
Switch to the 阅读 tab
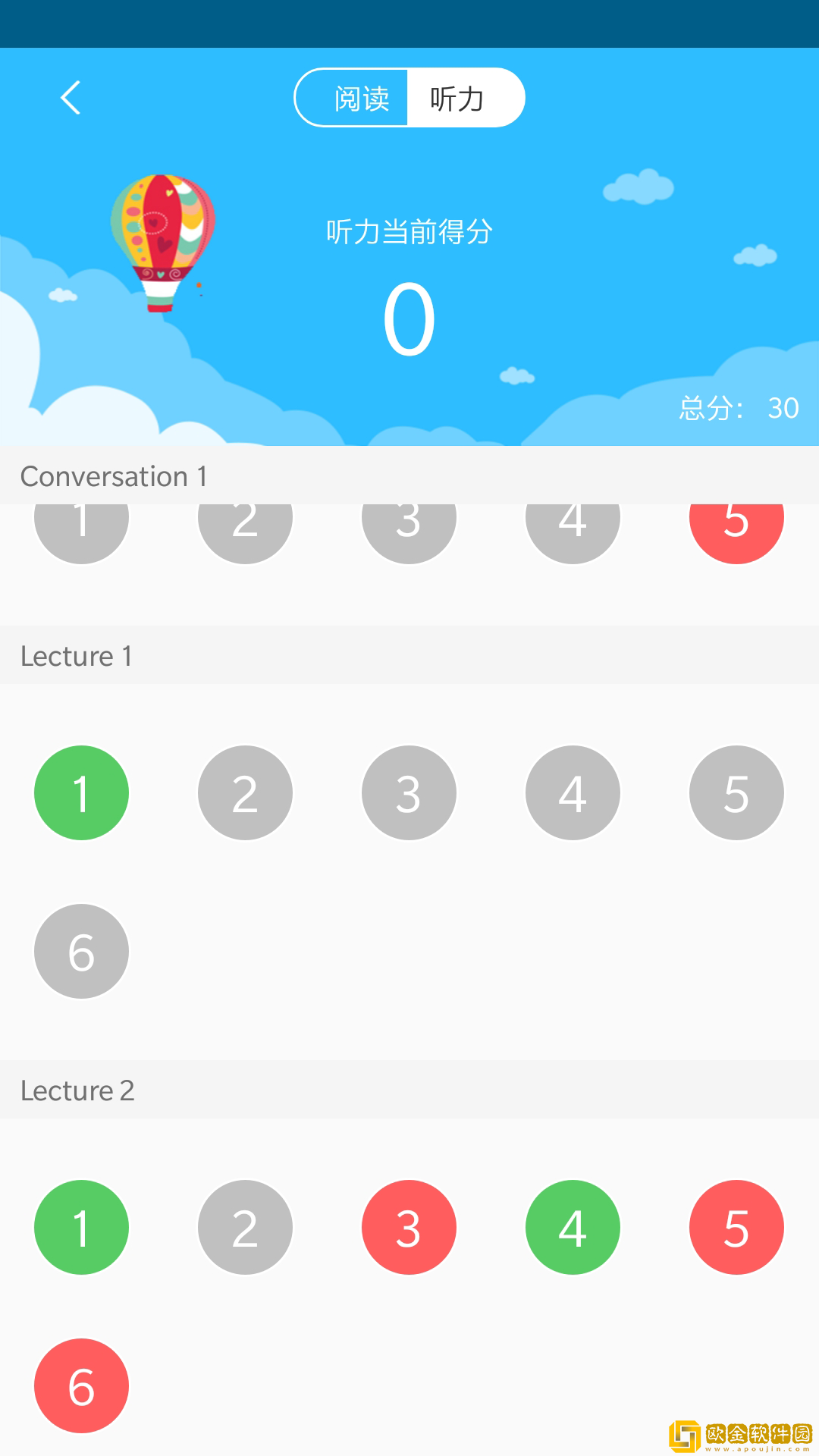point(360,98)
